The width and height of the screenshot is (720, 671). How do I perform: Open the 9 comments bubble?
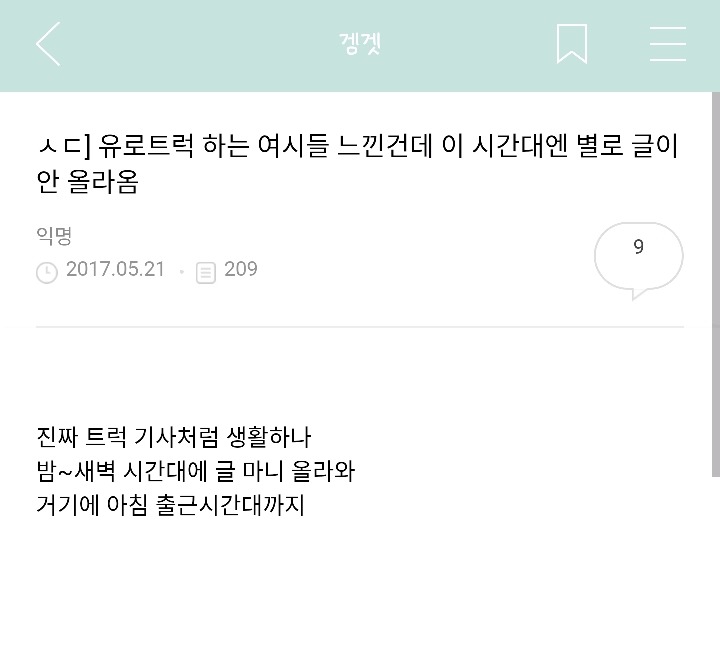point(638,256)
